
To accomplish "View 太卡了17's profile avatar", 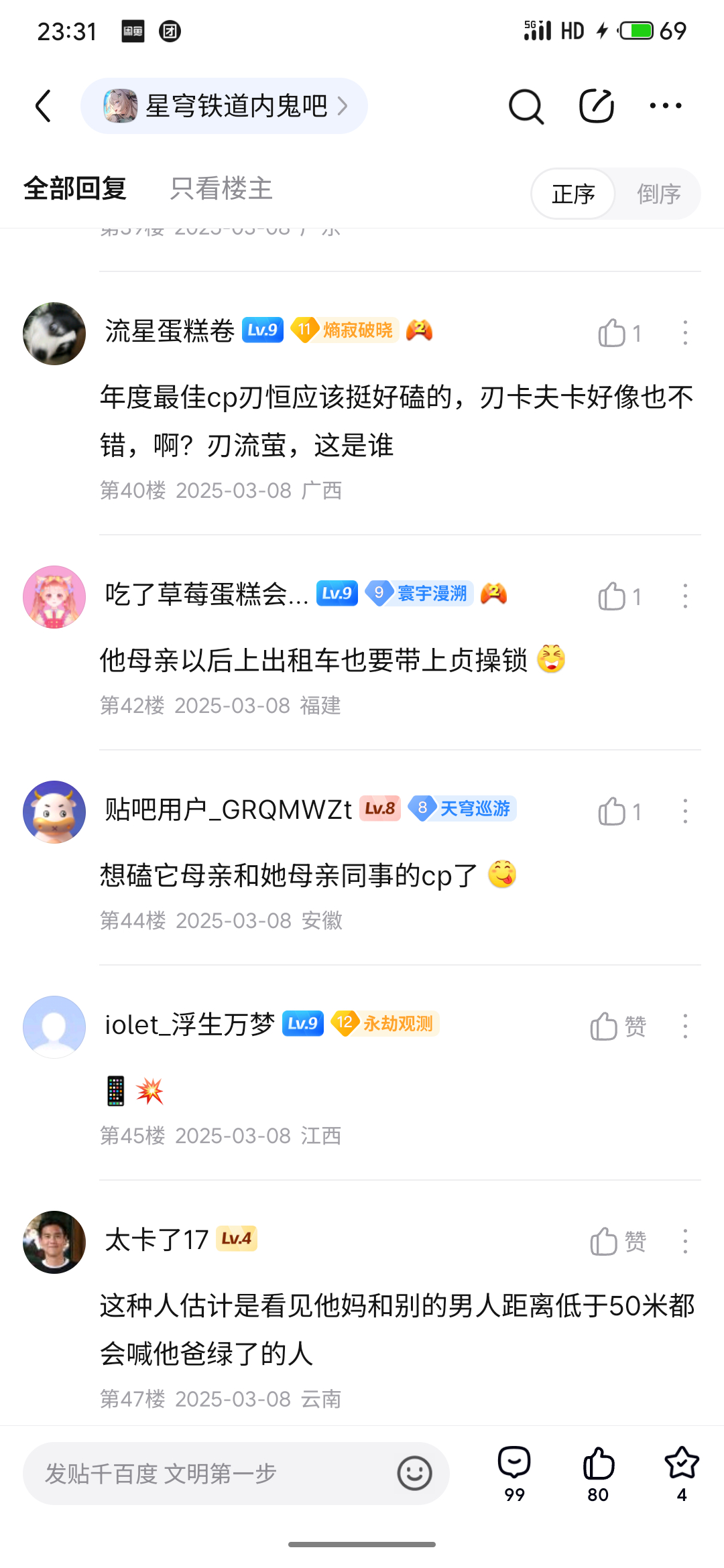I will (x=54, y=1242).
